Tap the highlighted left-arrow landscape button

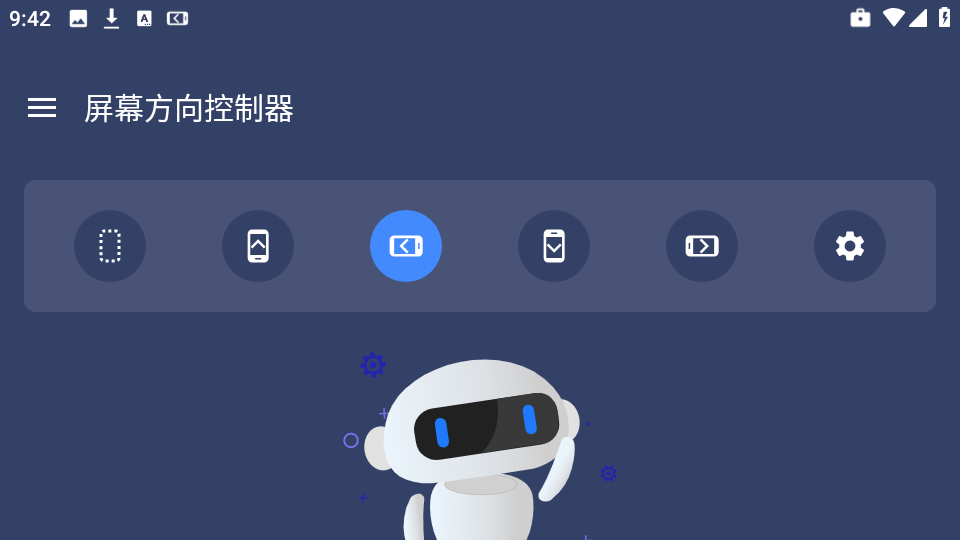point(406,246)
